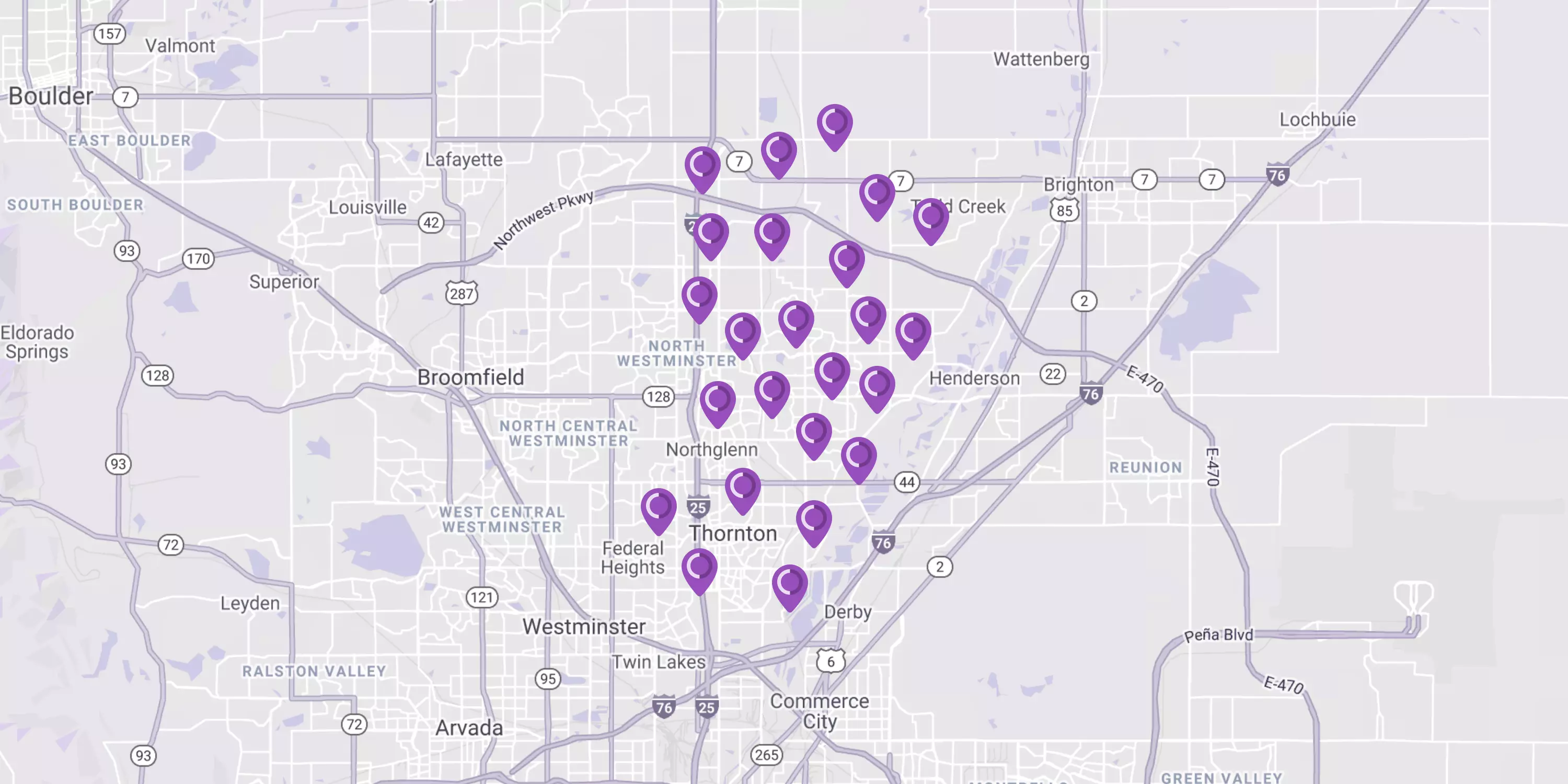Select the pin right of Federal Heights label
The image size is (1568, 784).
click(x=699, y=568)
